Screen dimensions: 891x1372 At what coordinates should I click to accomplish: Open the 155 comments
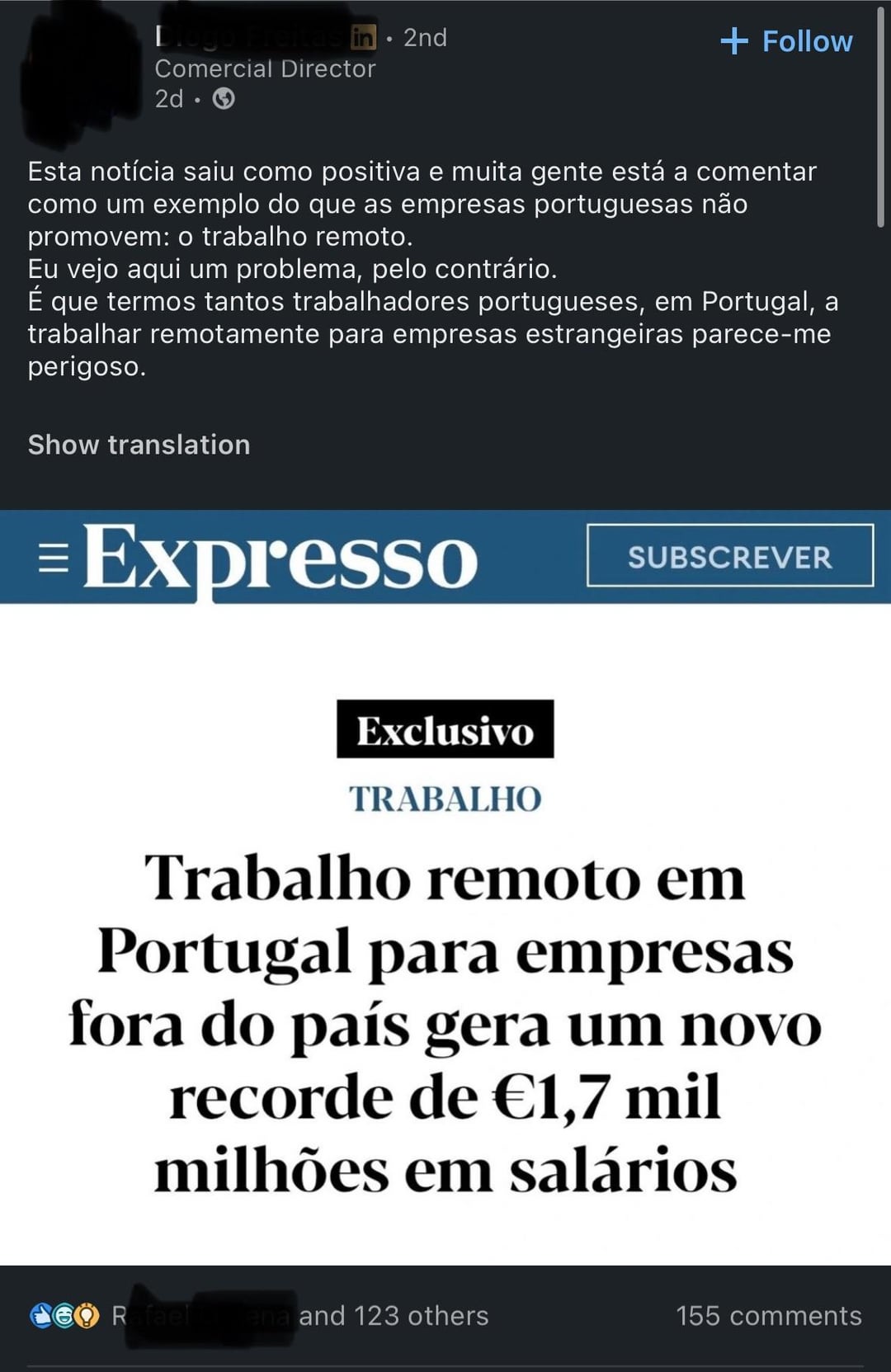[768, 1315]
